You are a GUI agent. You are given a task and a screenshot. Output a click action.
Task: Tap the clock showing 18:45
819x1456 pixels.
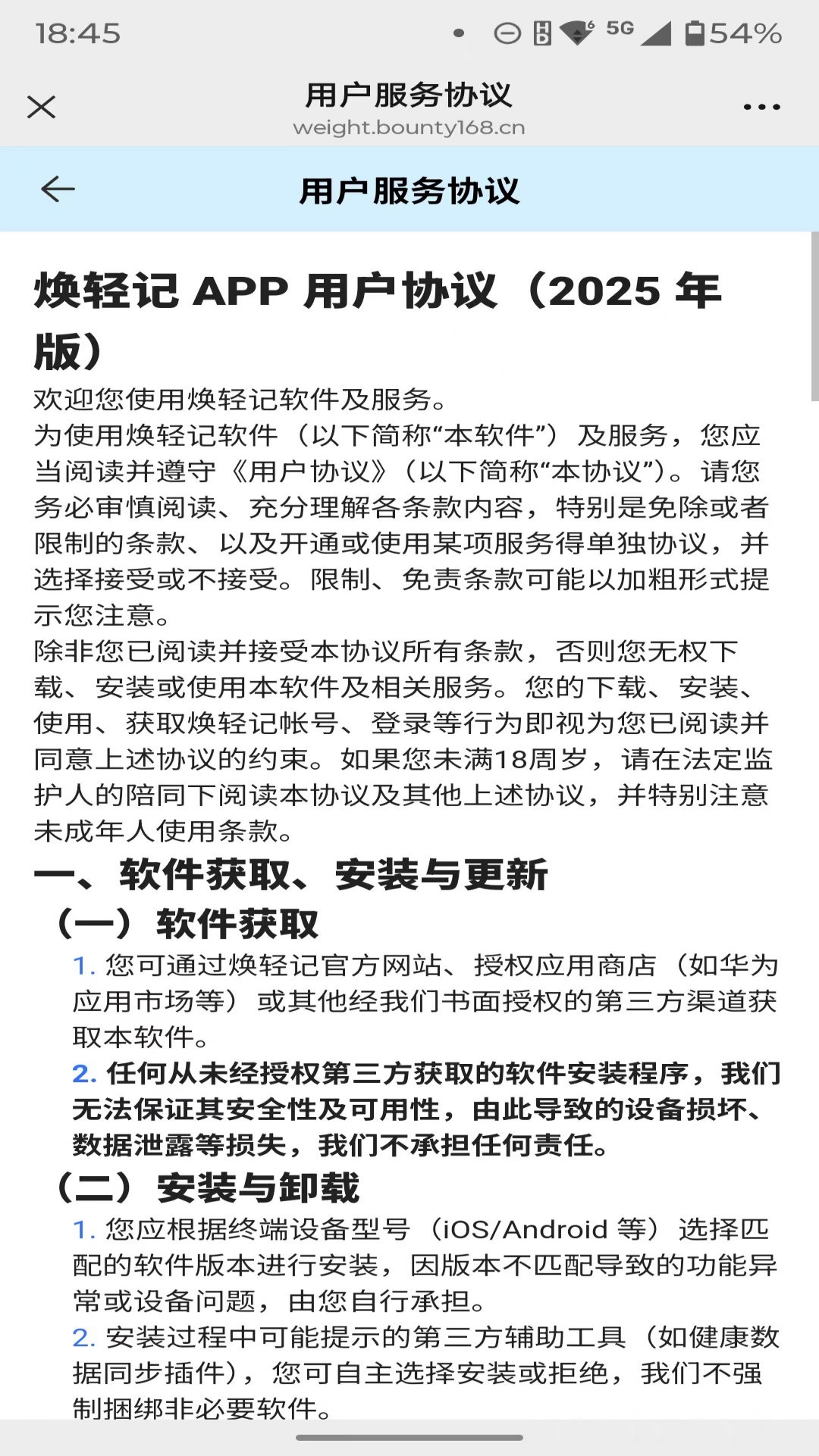point(80,33)
